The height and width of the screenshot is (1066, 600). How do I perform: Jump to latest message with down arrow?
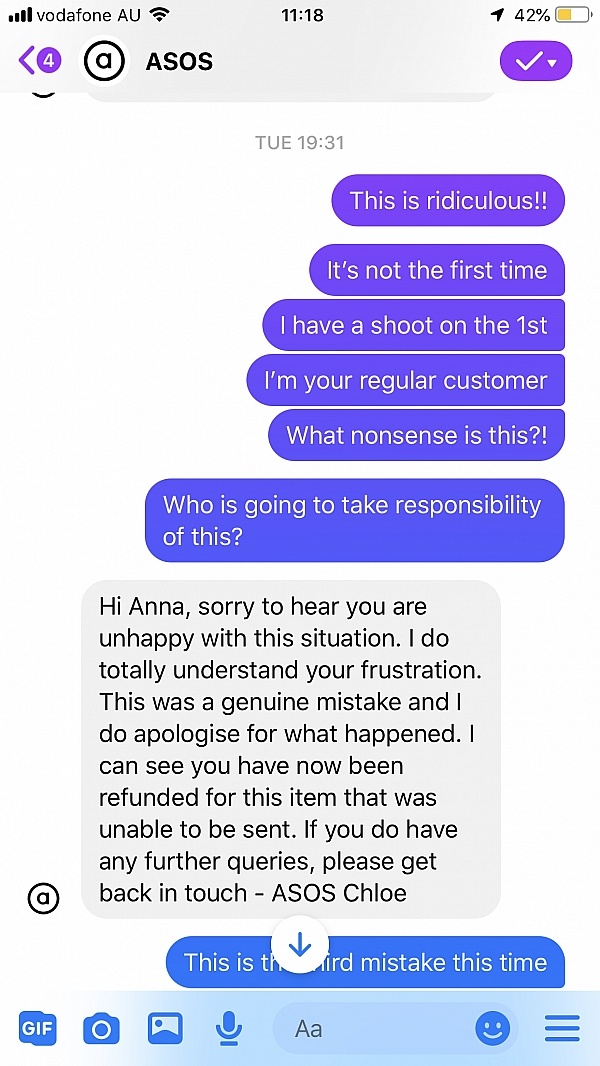pos(300,947)
